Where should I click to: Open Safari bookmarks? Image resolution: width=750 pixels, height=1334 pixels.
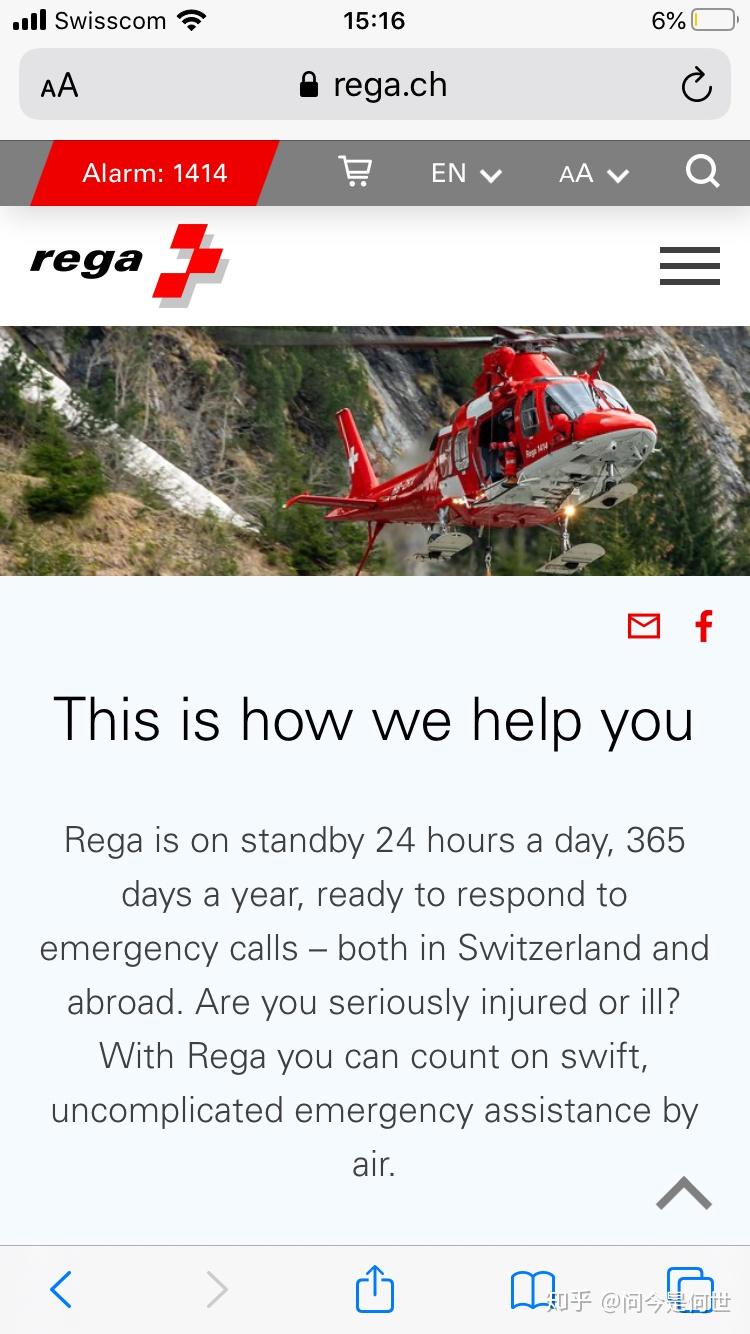[x=532, y=1290]
